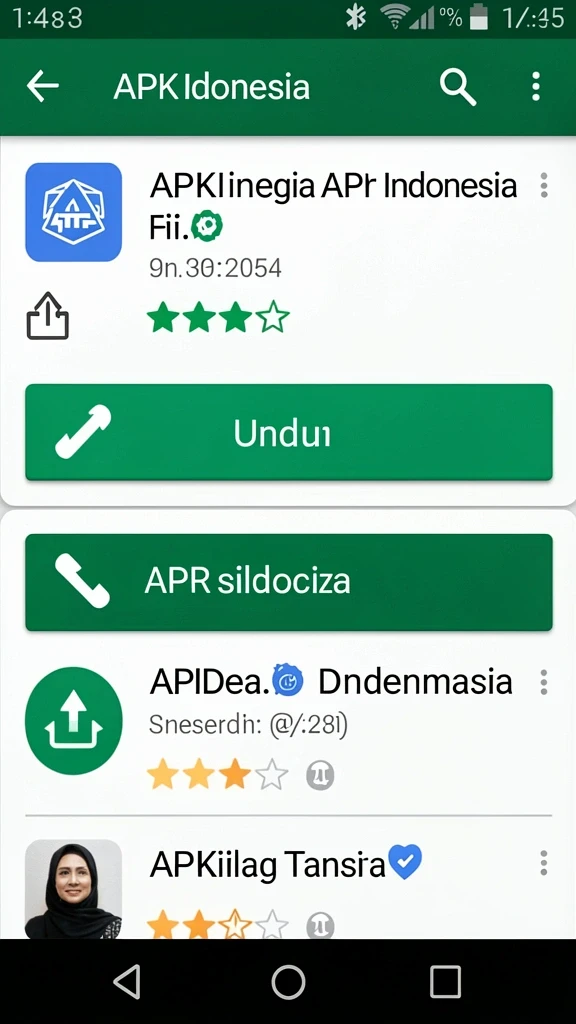Show recent apps via square button
Screen dimensions: 576x1024
(445, 982)
